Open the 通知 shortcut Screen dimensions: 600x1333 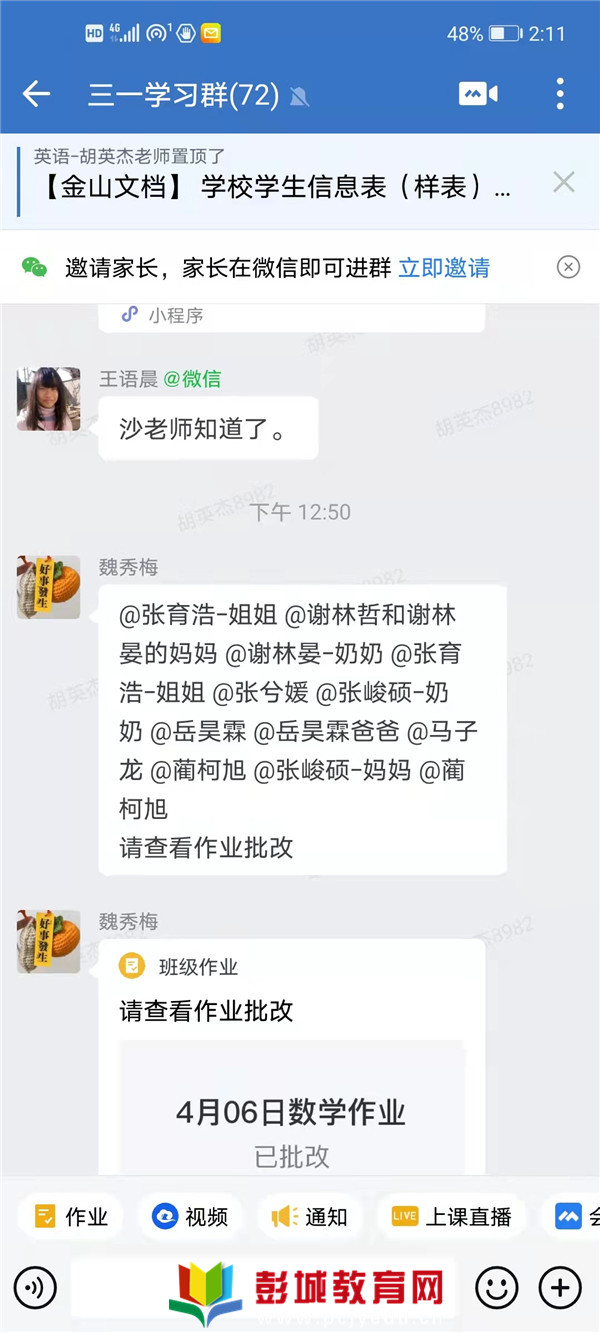click(x=309, y=1216)
